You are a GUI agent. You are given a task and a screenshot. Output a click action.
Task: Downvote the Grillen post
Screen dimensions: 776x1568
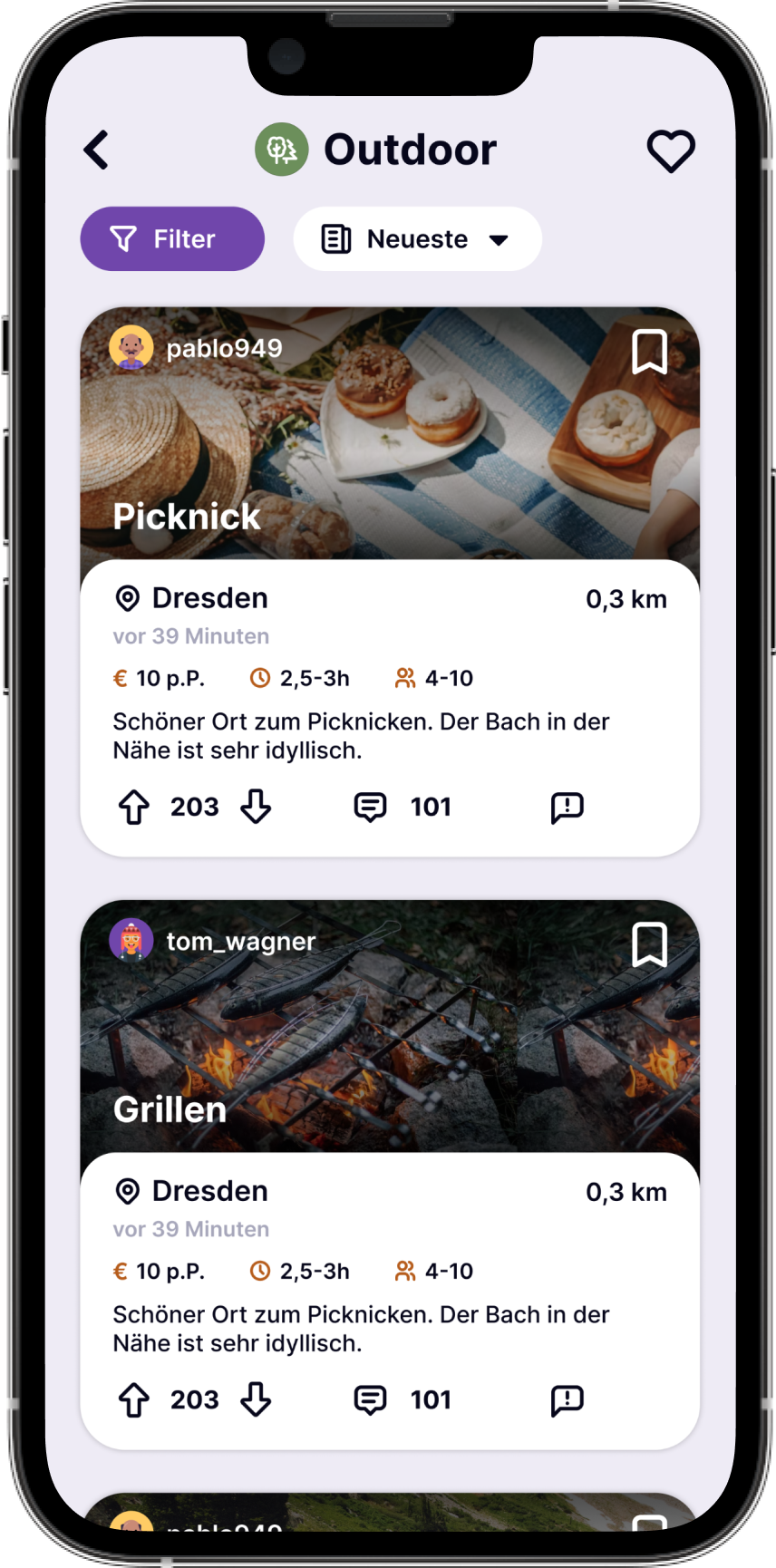click(256, 1399)
